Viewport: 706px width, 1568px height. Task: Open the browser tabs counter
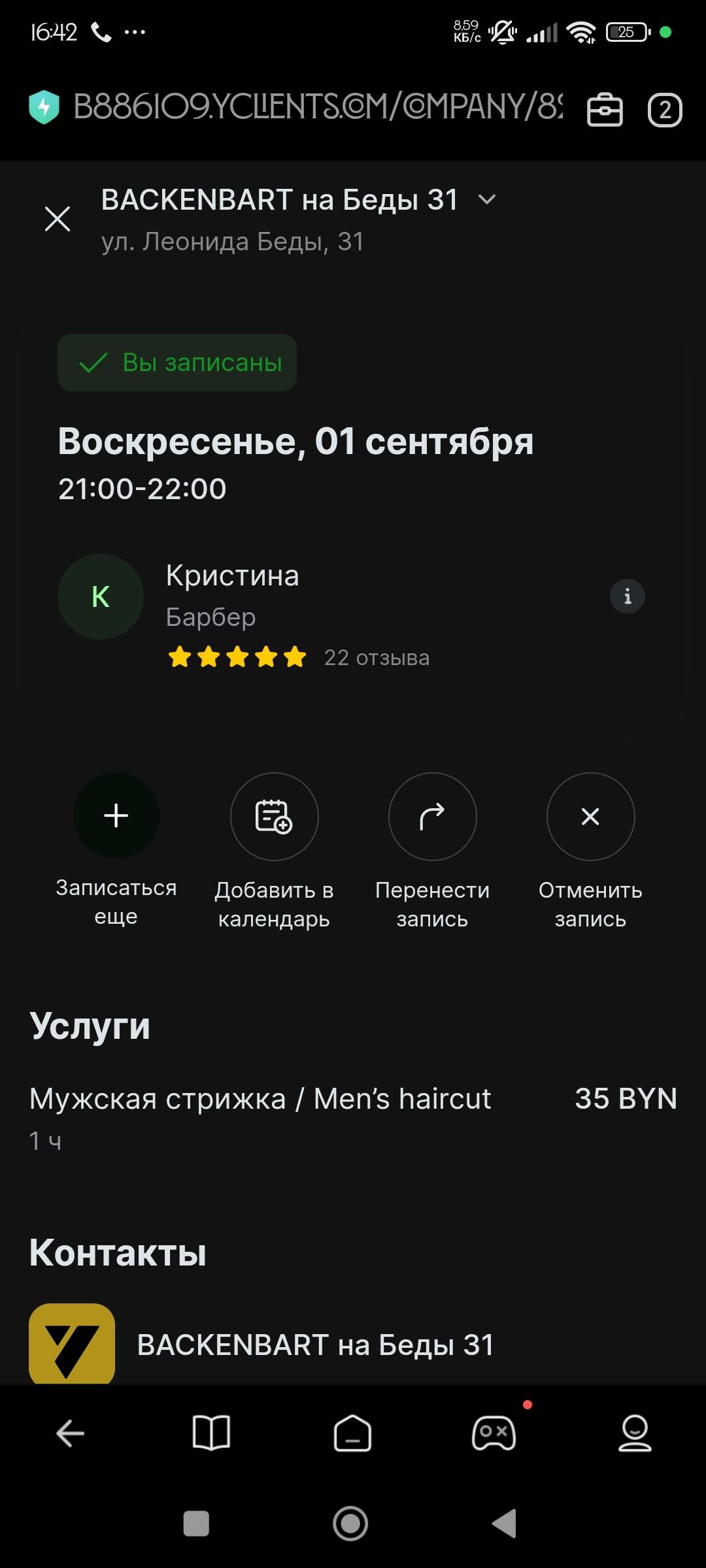point(665,110)
